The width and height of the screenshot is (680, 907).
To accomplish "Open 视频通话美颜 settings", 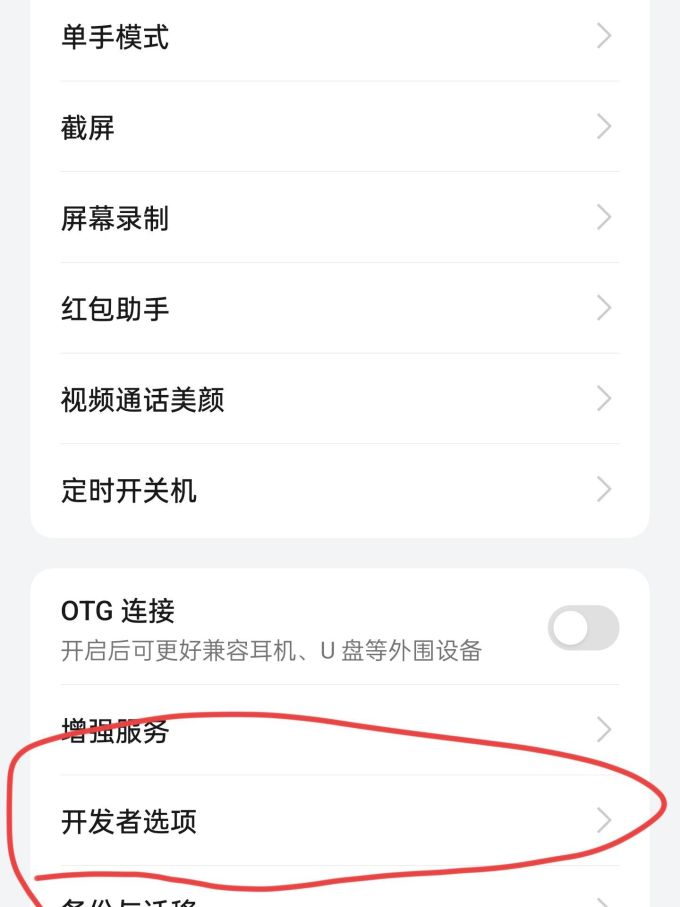I will 340,399.
